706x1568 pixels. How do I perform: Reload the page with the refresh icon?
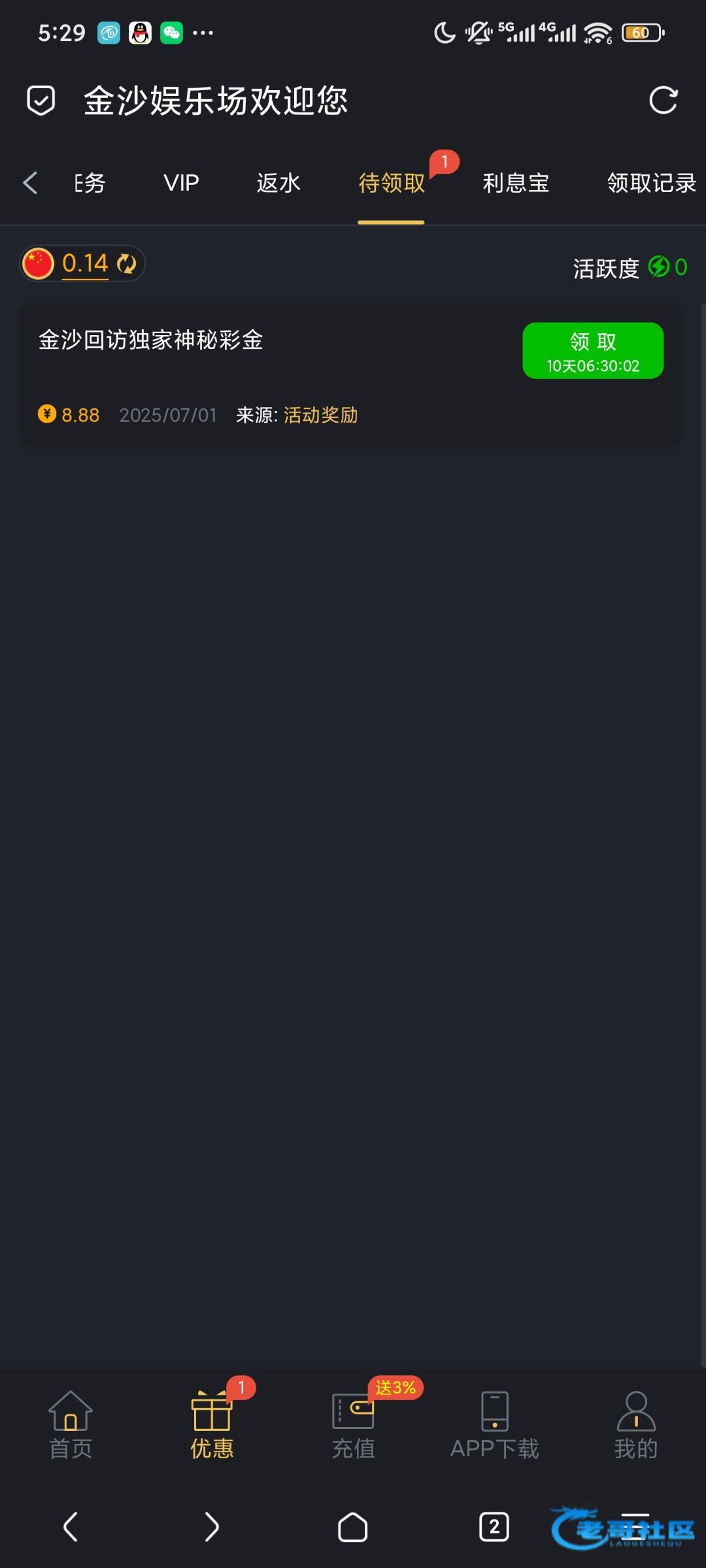[x=663, y=100]
